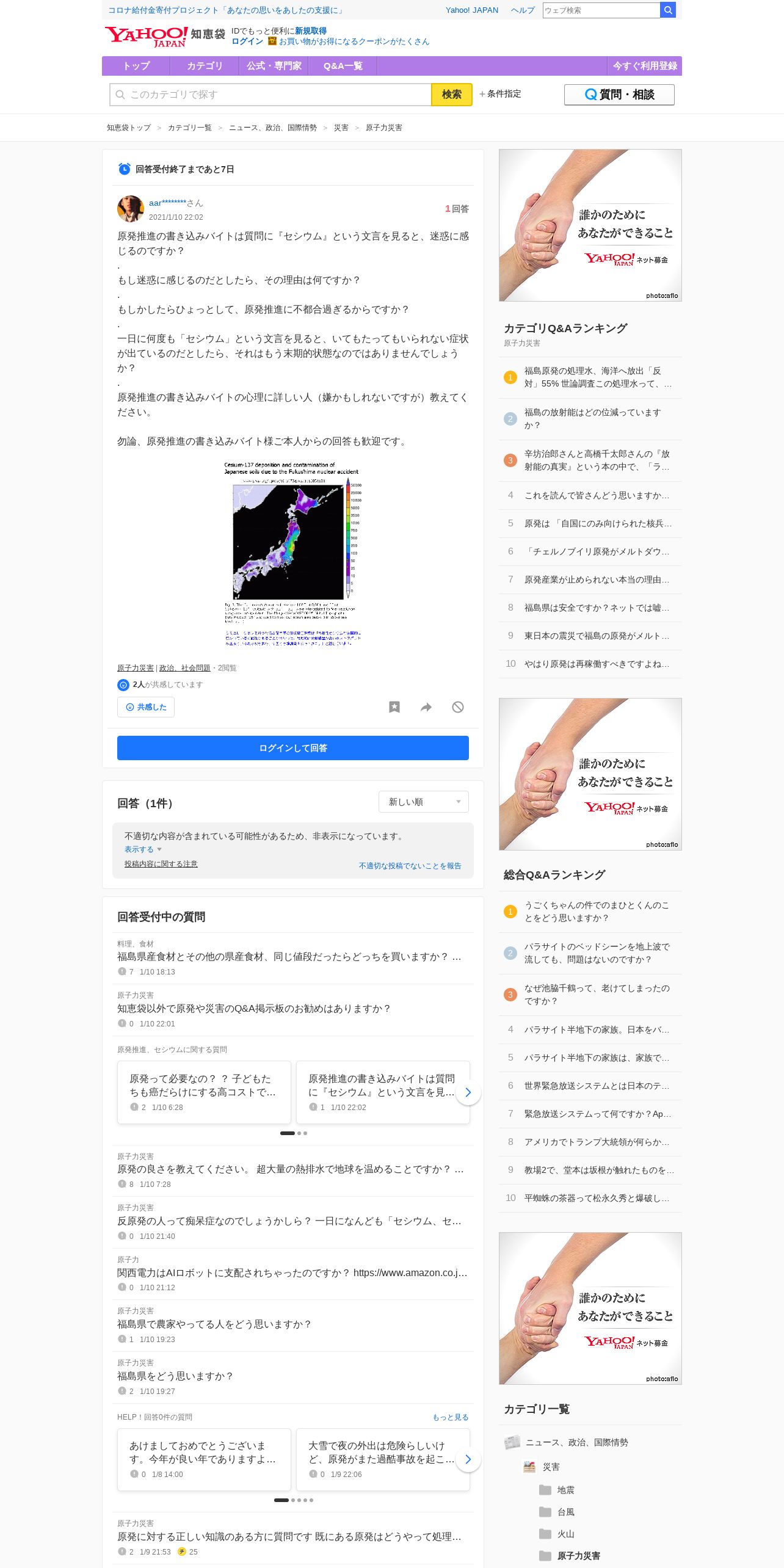Screen dimensions: 784x1568
Task: Tap the 今すぐ利用登録 button
Action: [x=645, y=66]
